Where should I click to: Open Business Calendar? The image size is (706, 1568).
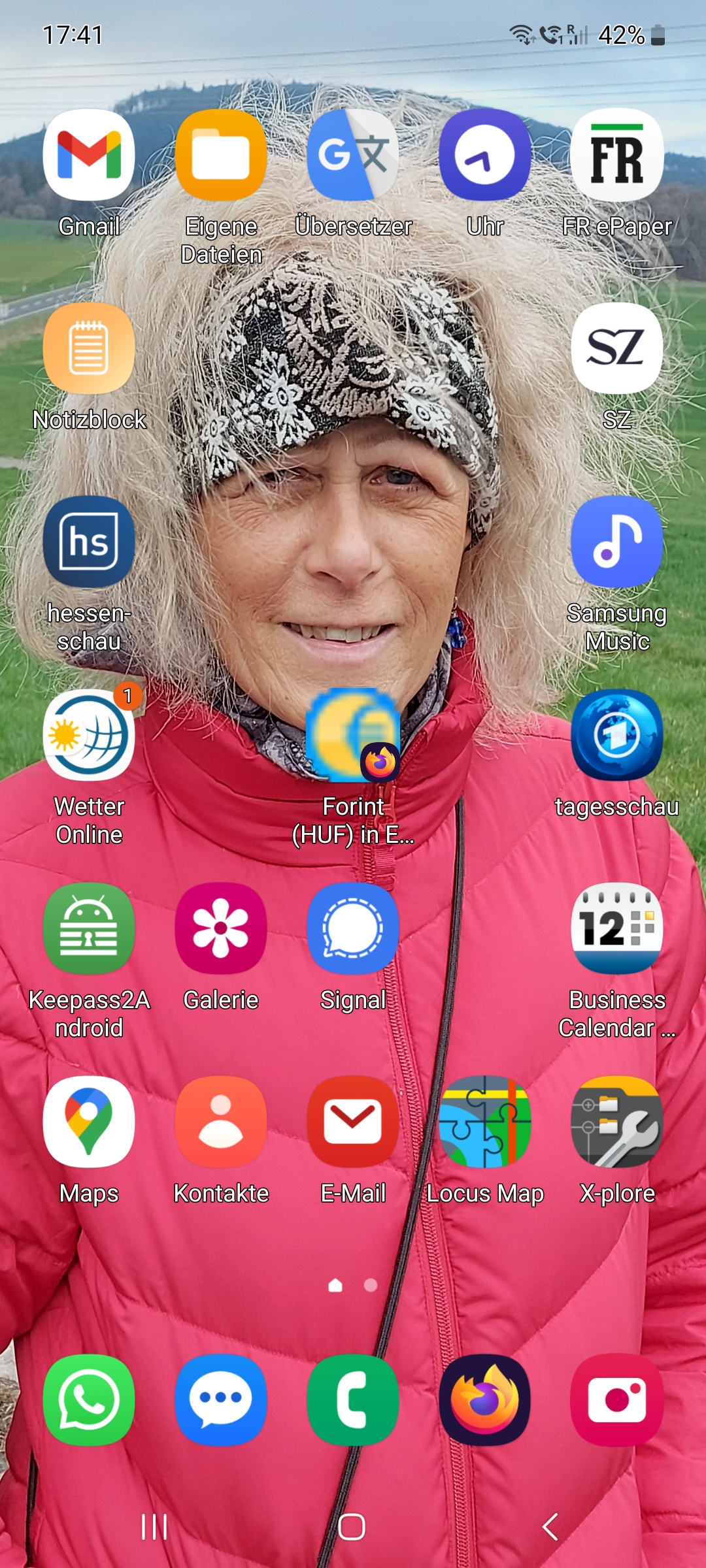click(x=617, y=929)
